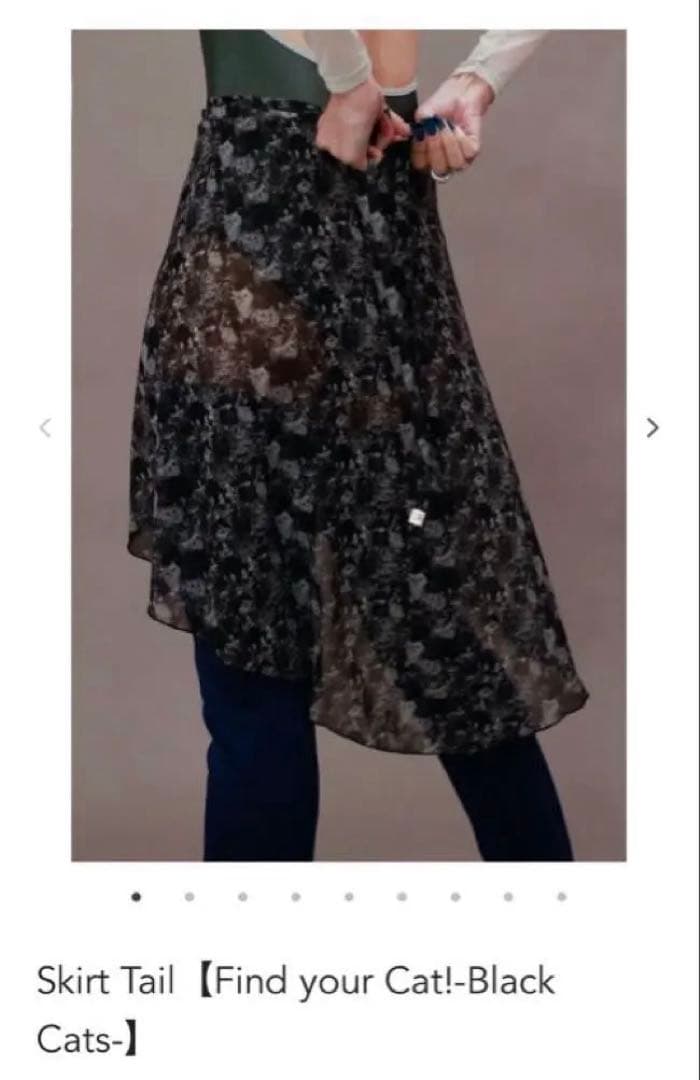Open the Black Cats skirt product image
The height and width of the screenshot is (1080, 700).
coord(348,445)
